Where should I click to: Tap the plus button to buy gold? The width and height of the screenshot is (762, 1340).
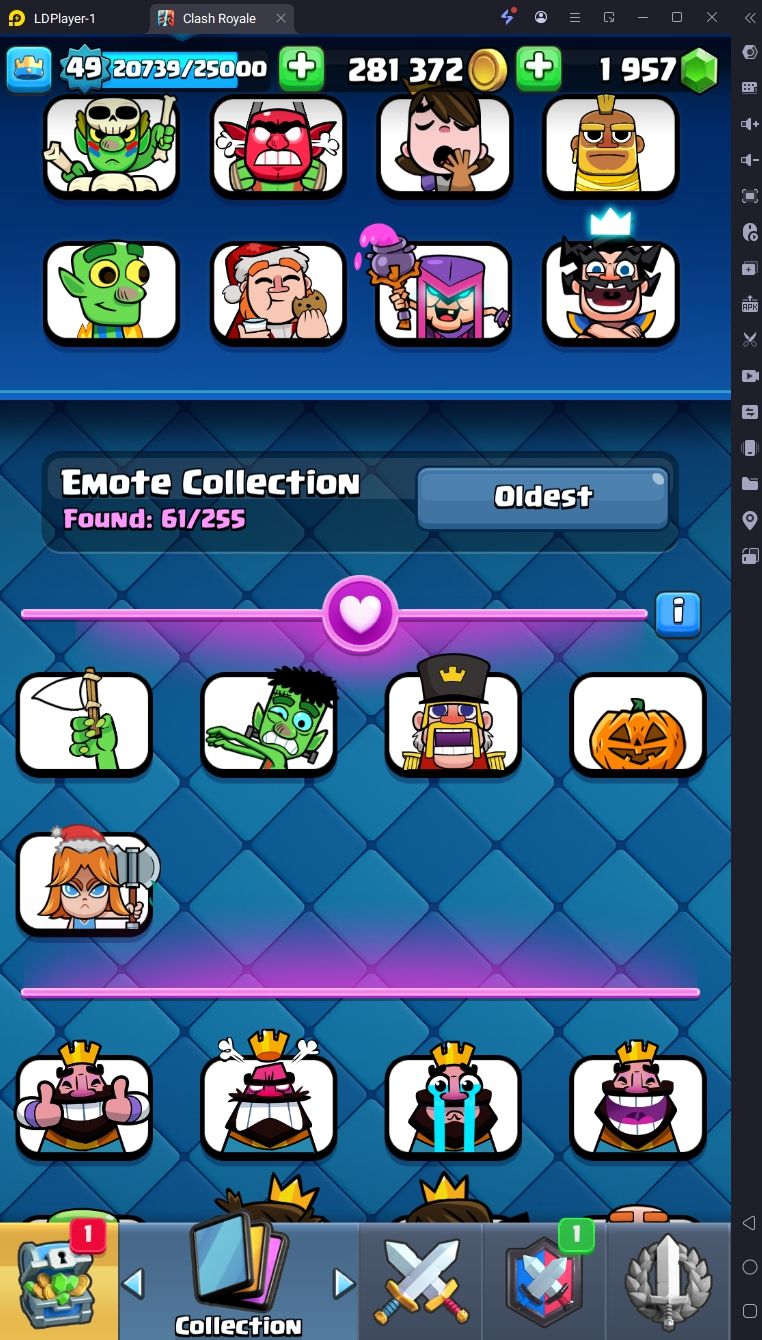click(x=301, y=68)
